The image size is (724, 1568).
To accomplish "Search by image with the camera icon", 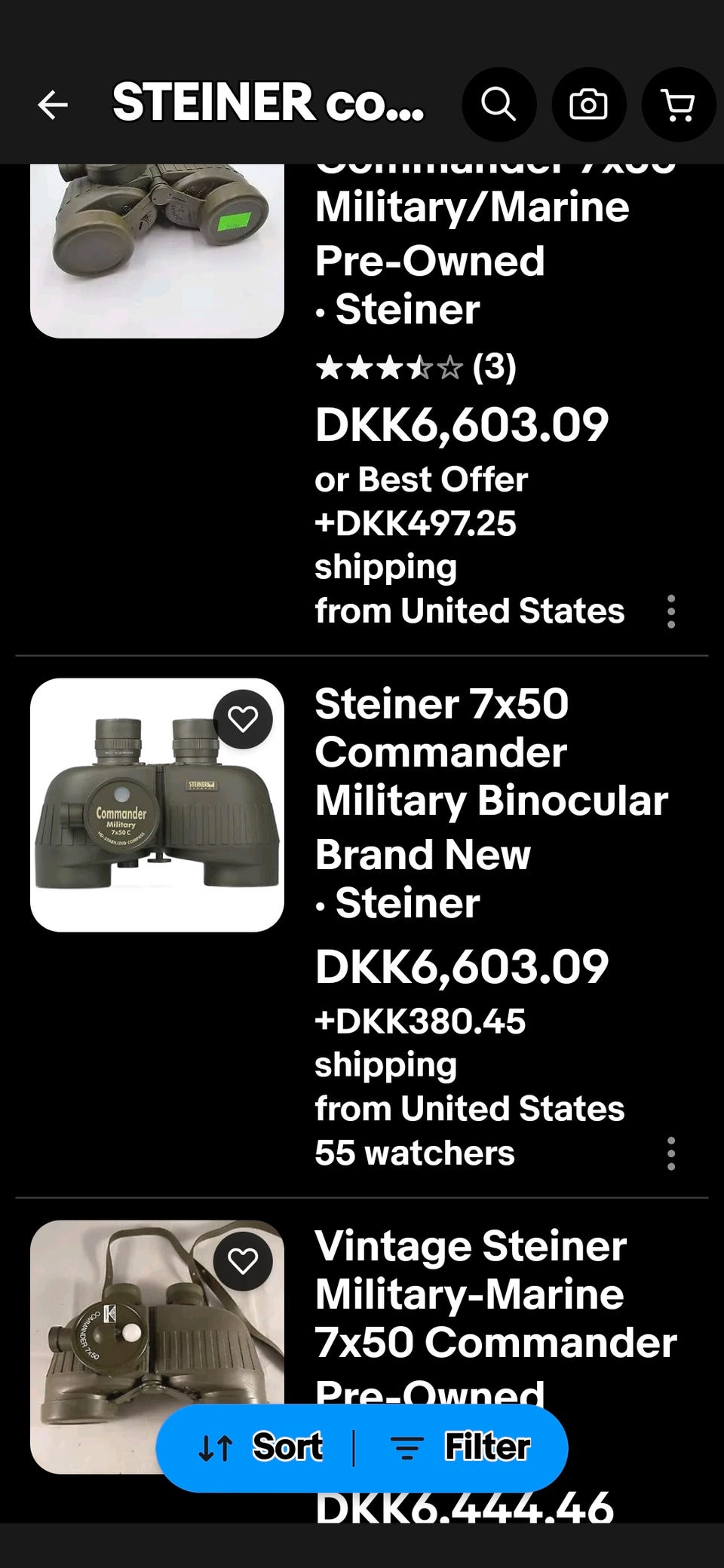I will point(588,105).
